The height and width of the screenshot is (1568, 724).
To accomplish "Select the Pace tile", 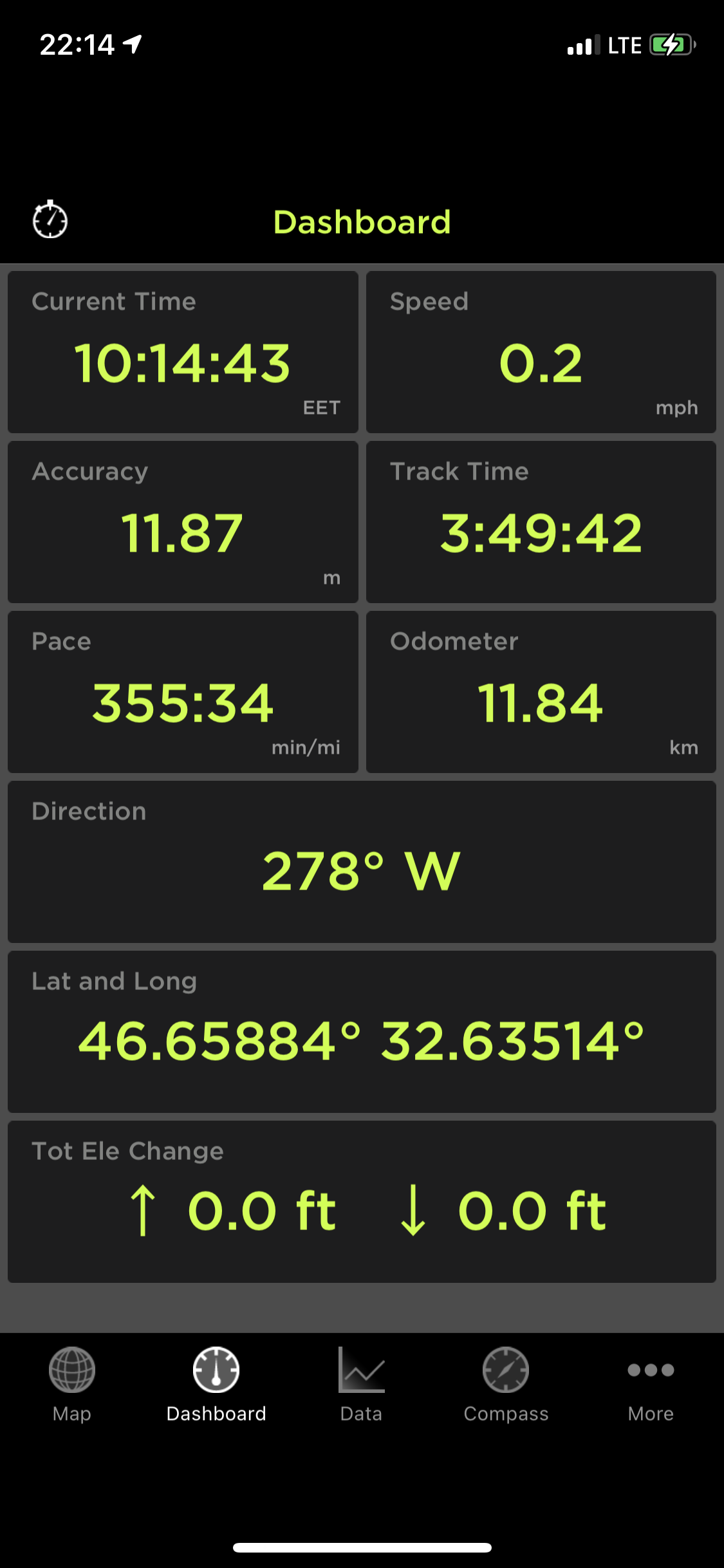I will (x=183, y=692).
